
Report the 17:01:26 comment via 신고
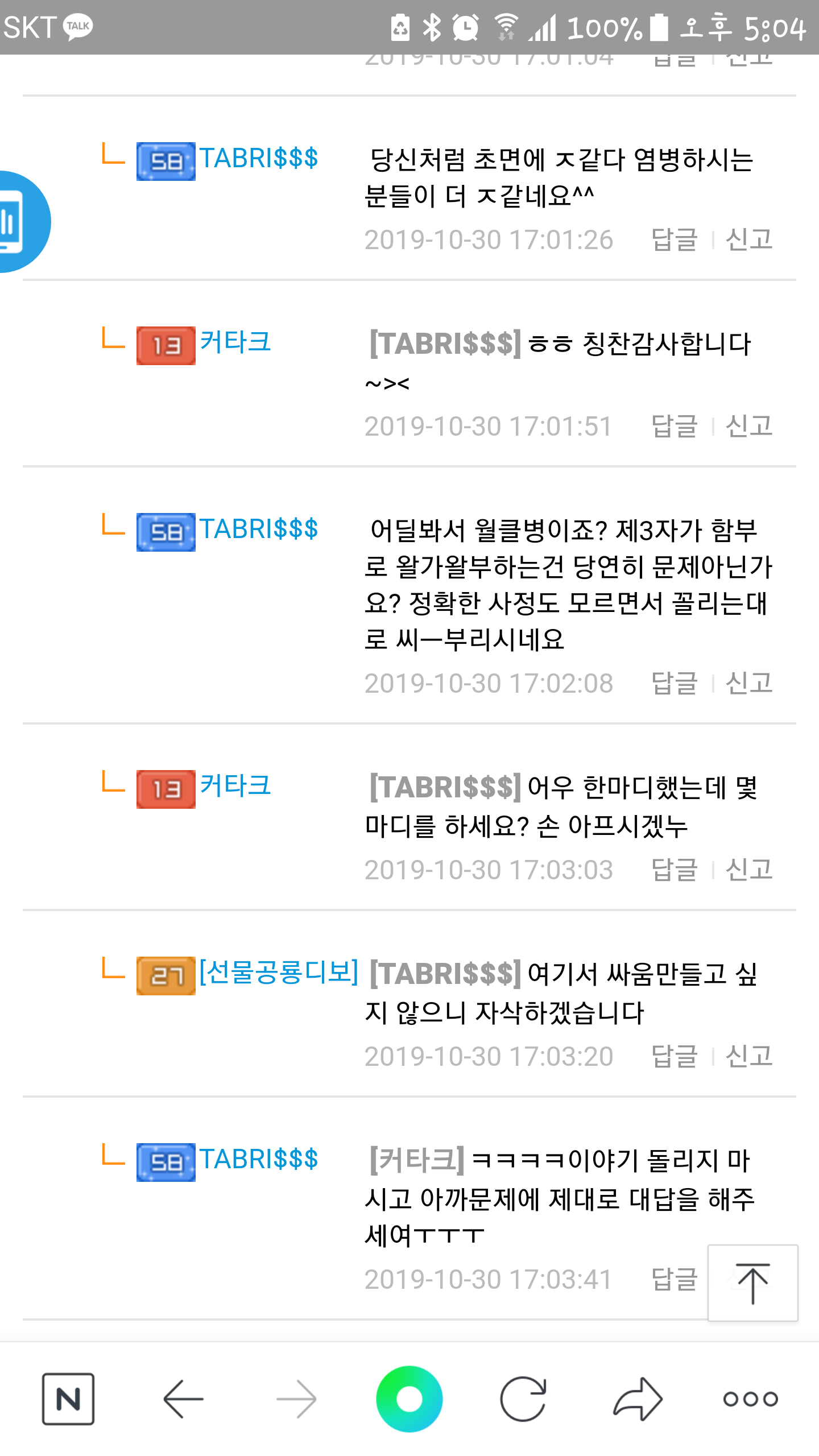(x=749, y=239)
